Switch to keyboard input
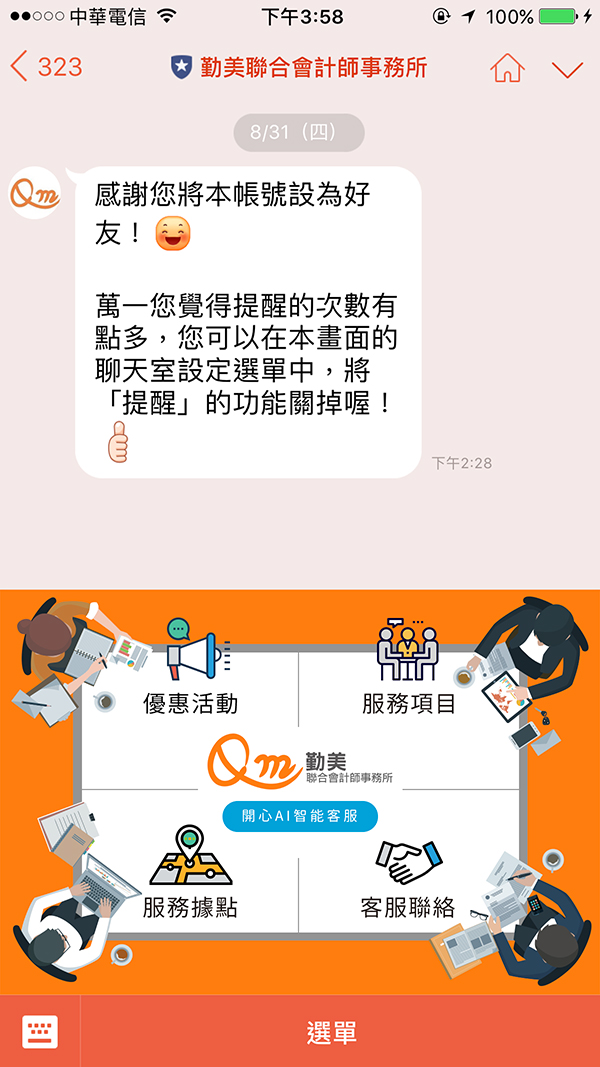The width and height of the screenshot is (600, 1067). point(40,1031)
